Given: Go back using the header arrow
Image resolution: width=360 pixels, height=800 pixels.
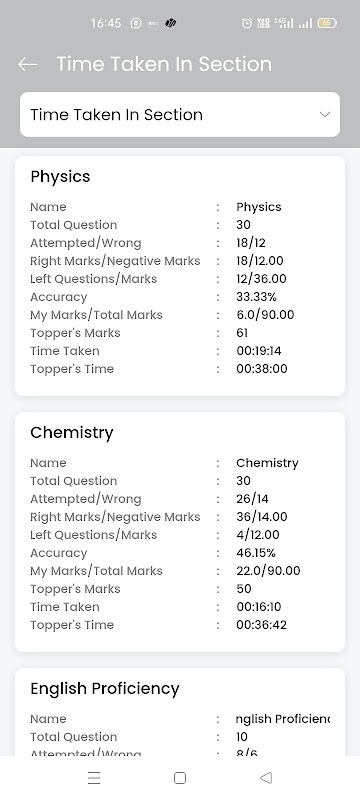Looking at the screenshot, I should [28, 64].
